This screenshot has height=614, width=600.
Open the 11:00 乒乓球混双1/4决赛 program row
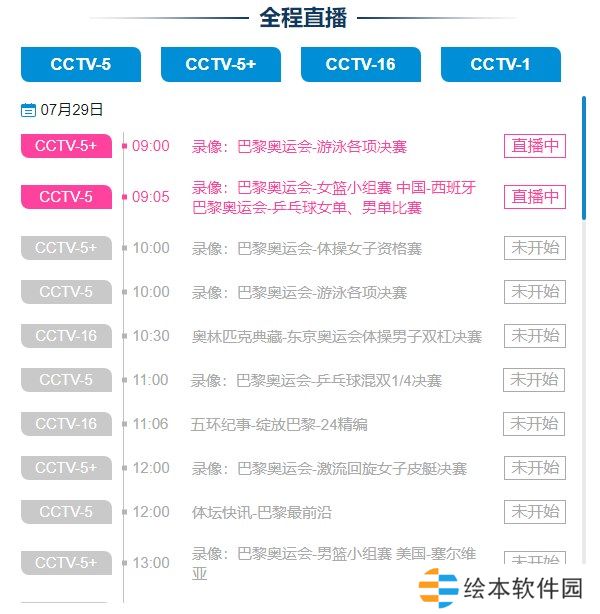316,380
